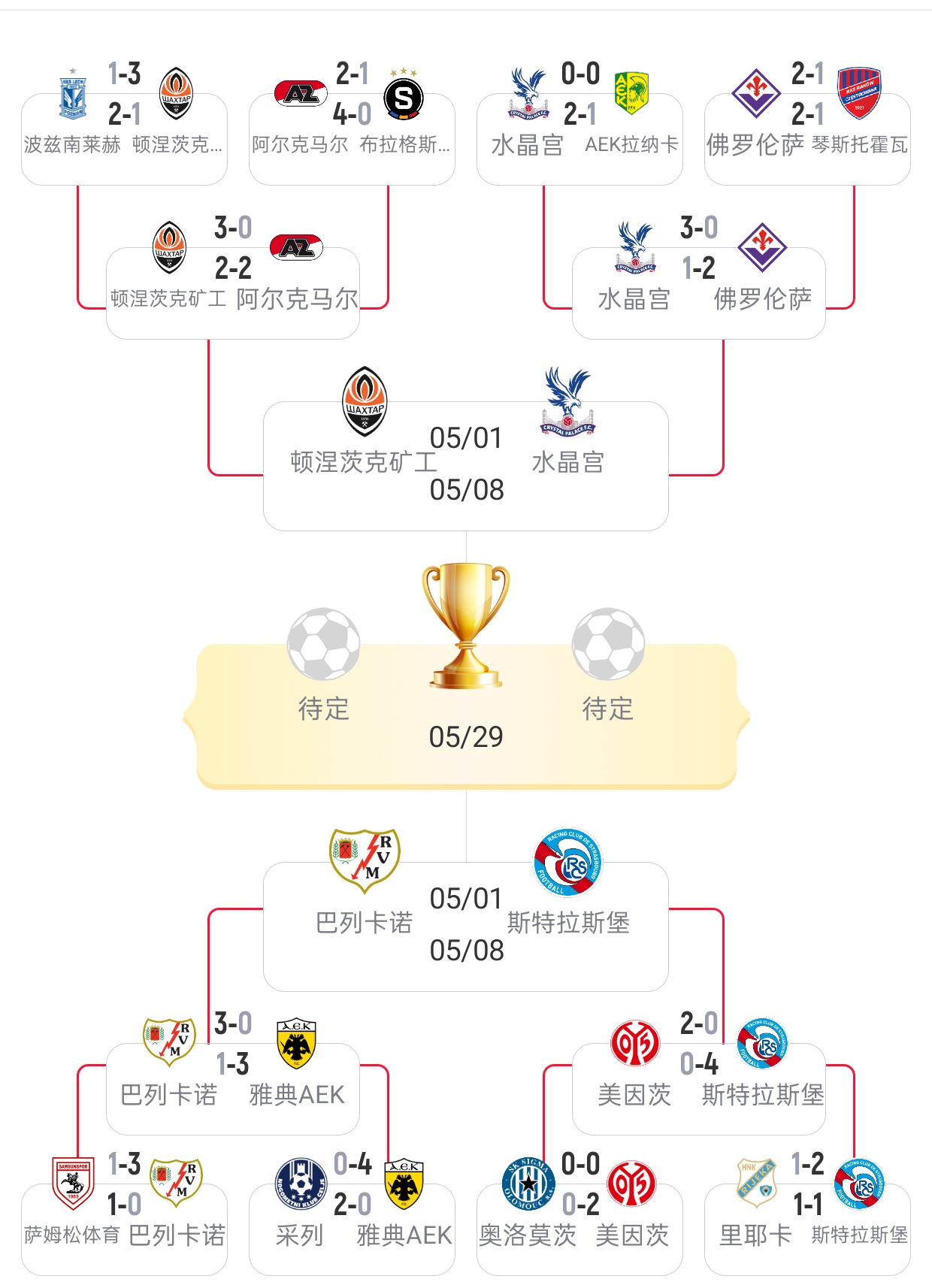View the 顿涅茨克矿工 vs 水晶宫 semi-final card
The height and width of the screenshot is (1288, 932).
(466, 466)
